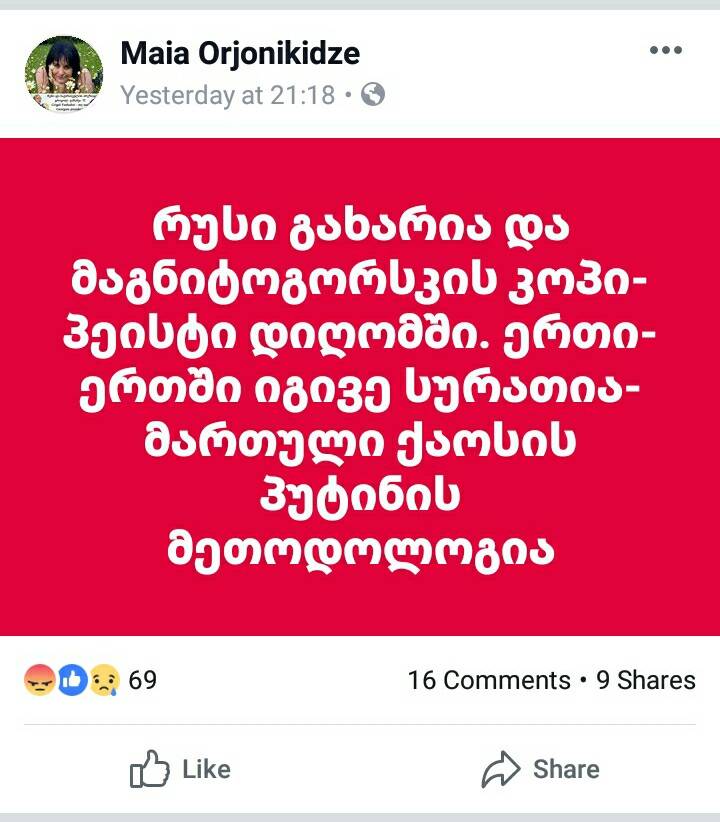
Task: Like this post
Action: [x=181, y=769]
